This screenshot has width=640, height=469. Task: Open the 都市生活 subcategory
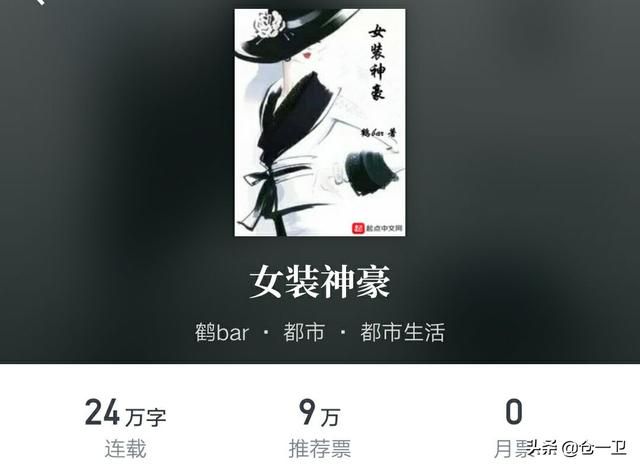click(402, 333)
